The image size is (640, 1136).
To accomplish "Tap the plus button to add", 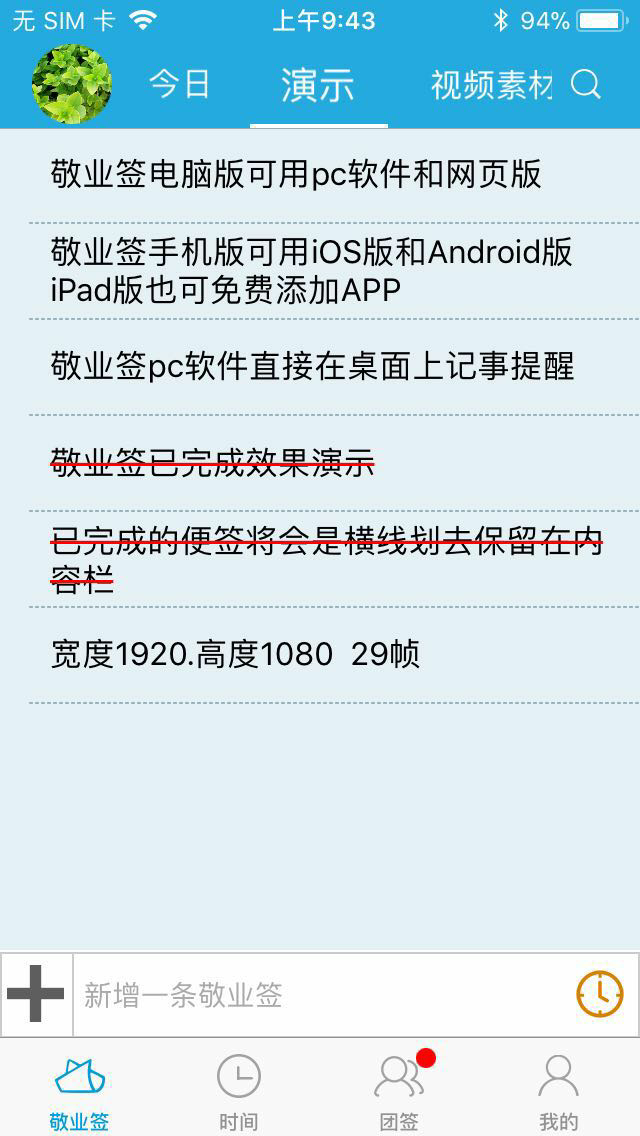I will 36,994.
